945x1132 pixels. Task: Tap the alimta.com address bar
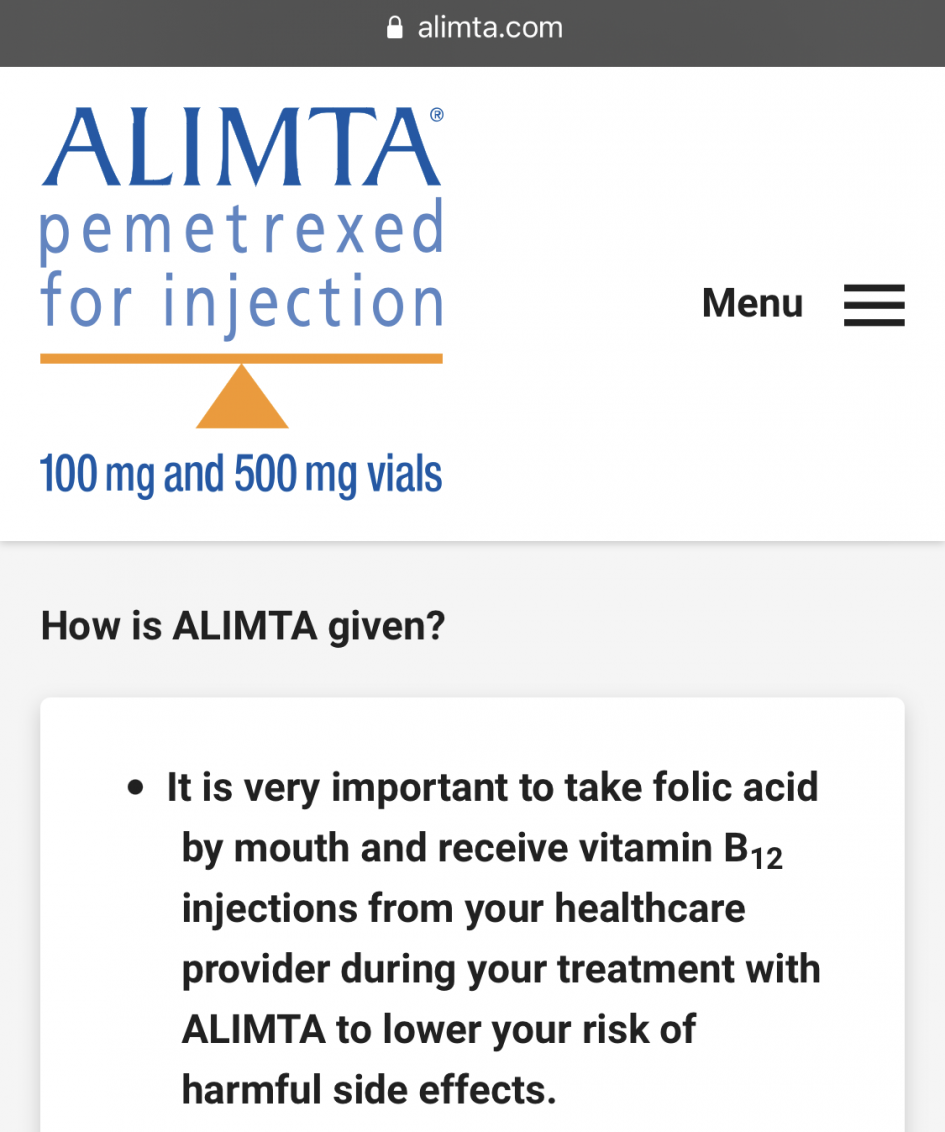[x=474, y=28]
